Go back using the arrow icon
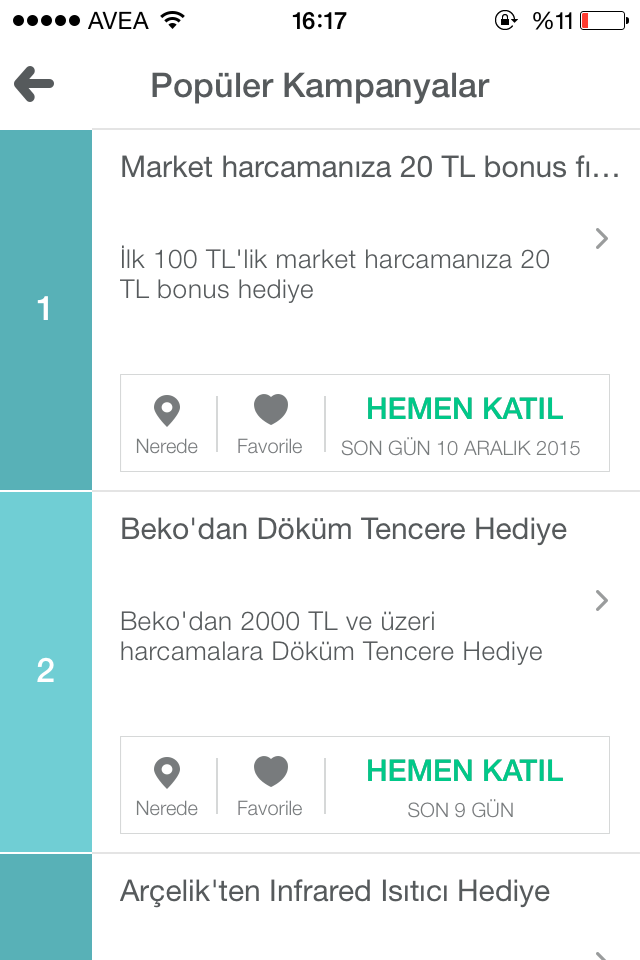 pyautogui.click(x=34, y=86)
